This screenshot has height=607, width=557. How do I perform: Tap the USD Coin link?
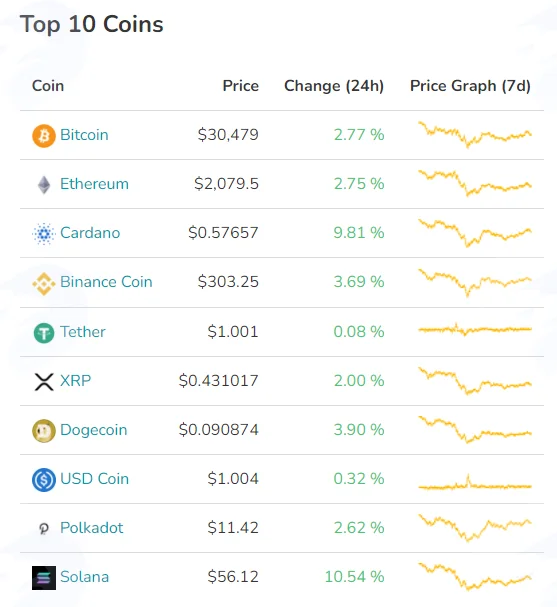(x=94, y=479)
